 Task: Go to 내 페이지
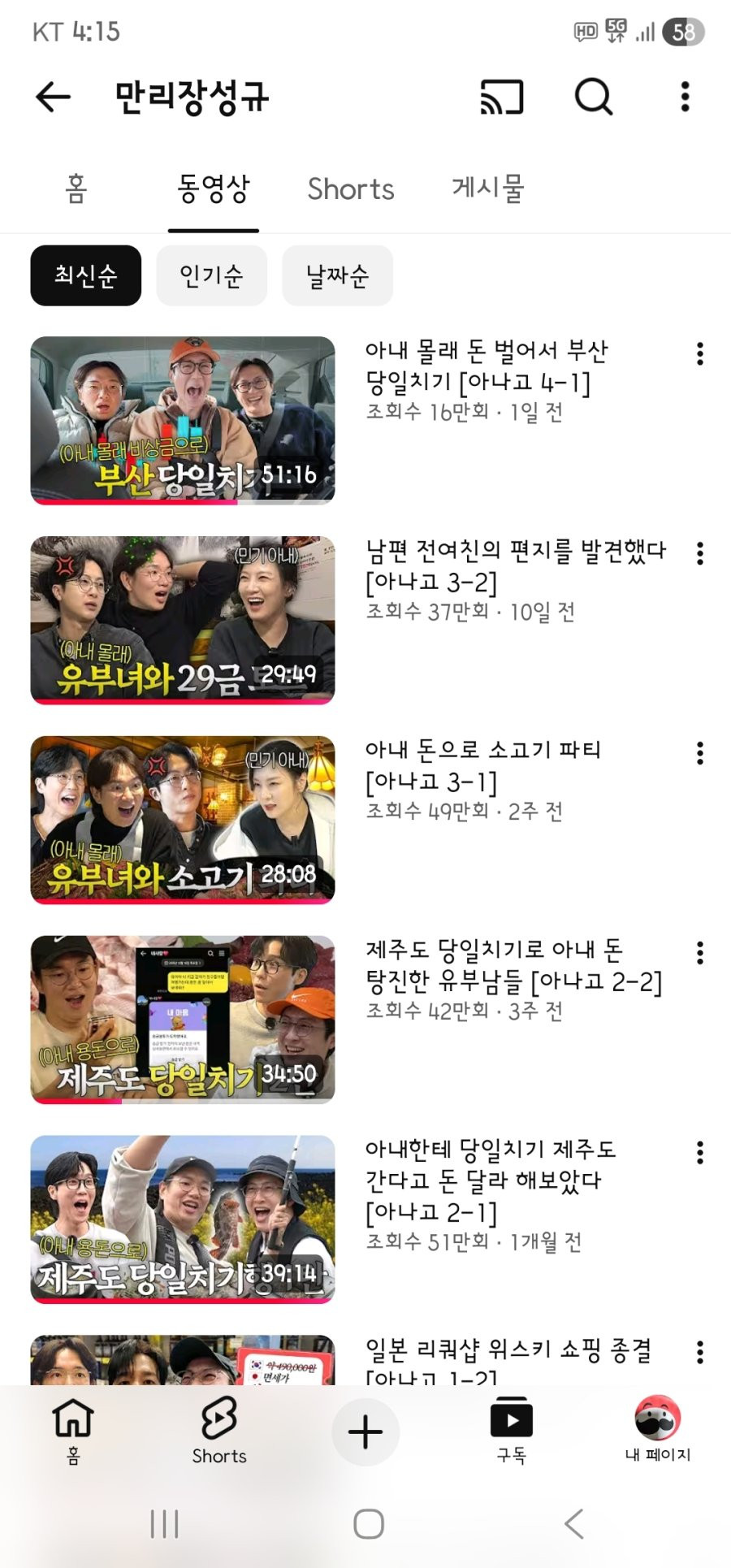point(657,1432)
